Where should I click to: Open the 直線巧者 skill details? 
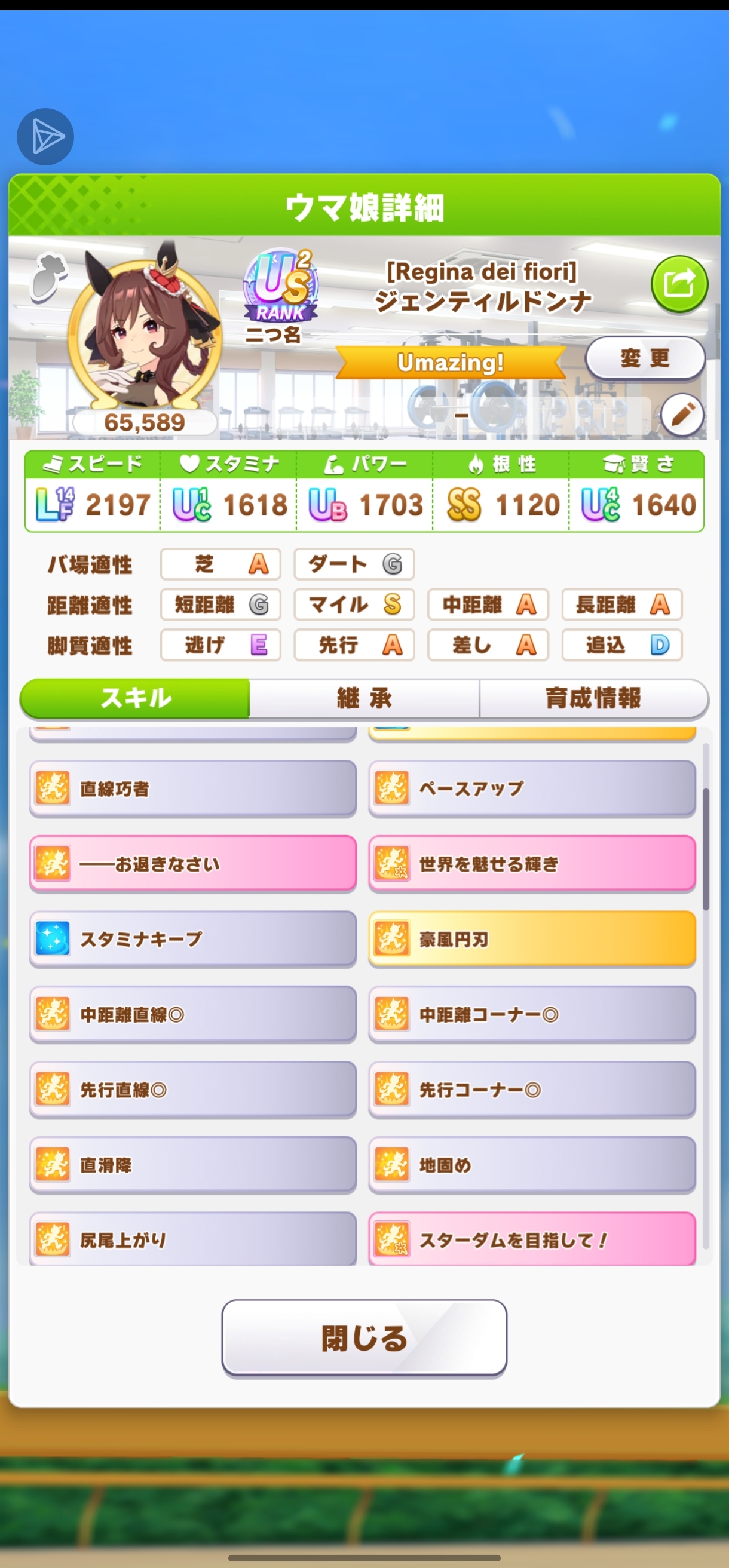192,788
